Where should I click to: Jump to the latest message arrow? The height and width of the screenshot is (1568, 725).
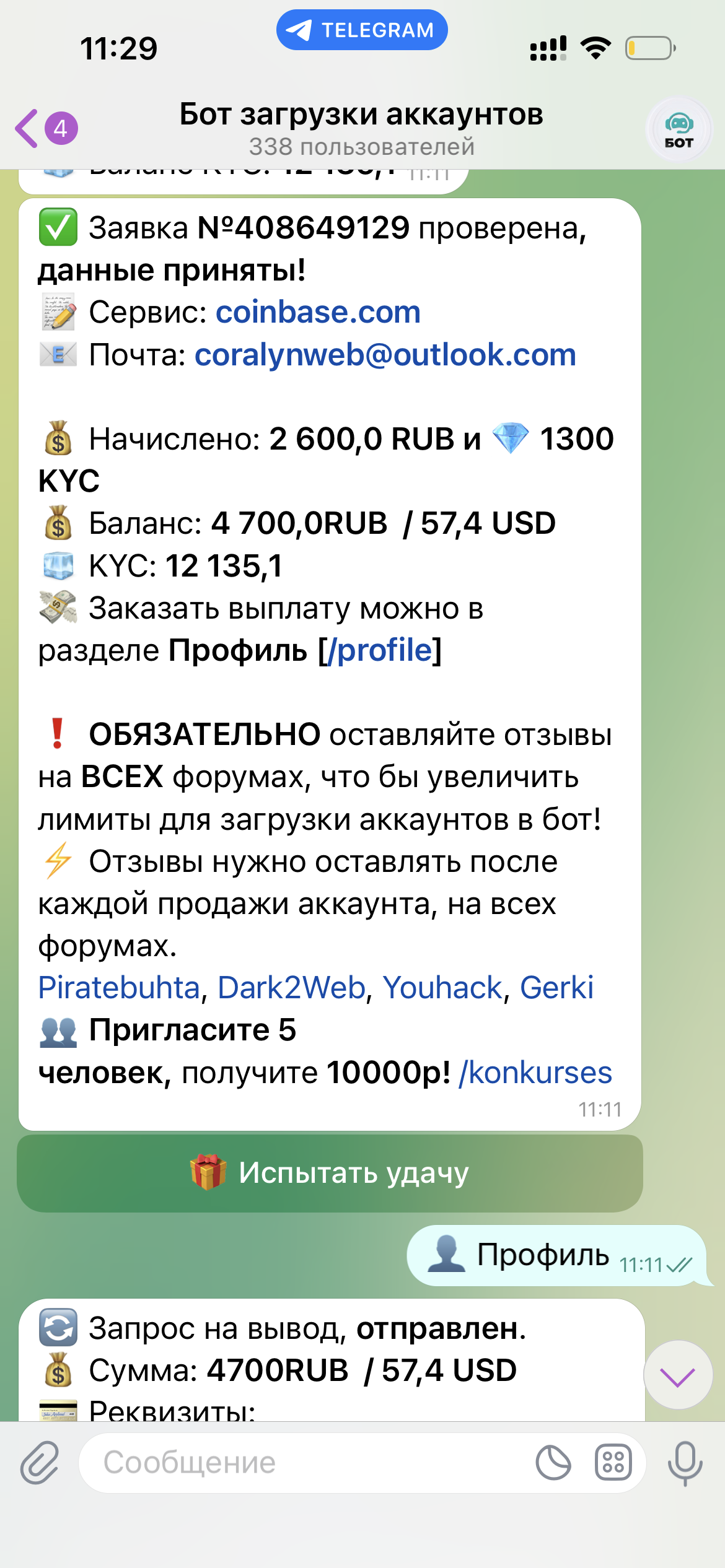click(x=678, y=1376)
